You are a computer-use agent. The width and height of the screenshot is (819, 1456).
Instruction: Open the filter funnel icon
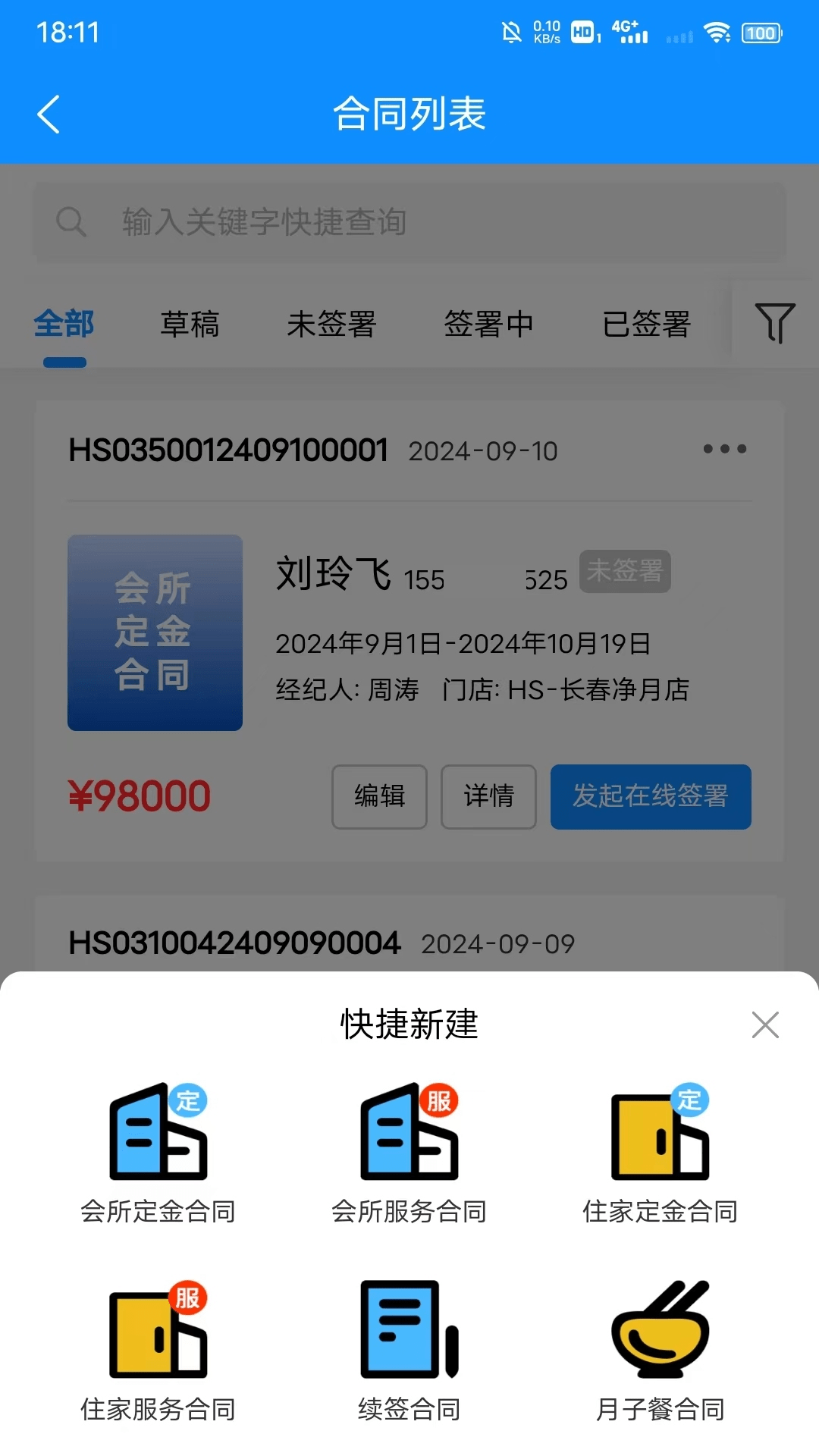pyautogui.click(x=773, y=323)
